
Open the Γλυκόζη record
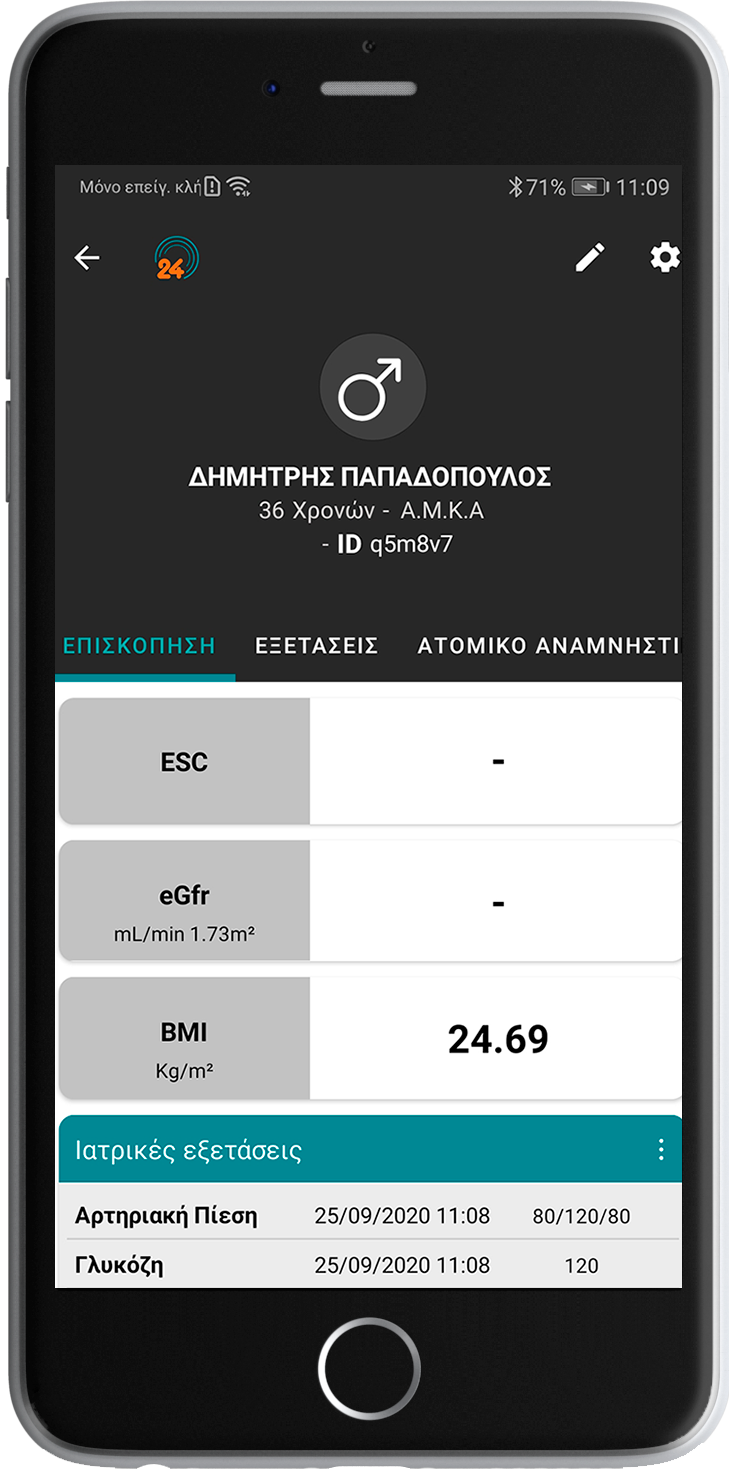pos(368,1265)
